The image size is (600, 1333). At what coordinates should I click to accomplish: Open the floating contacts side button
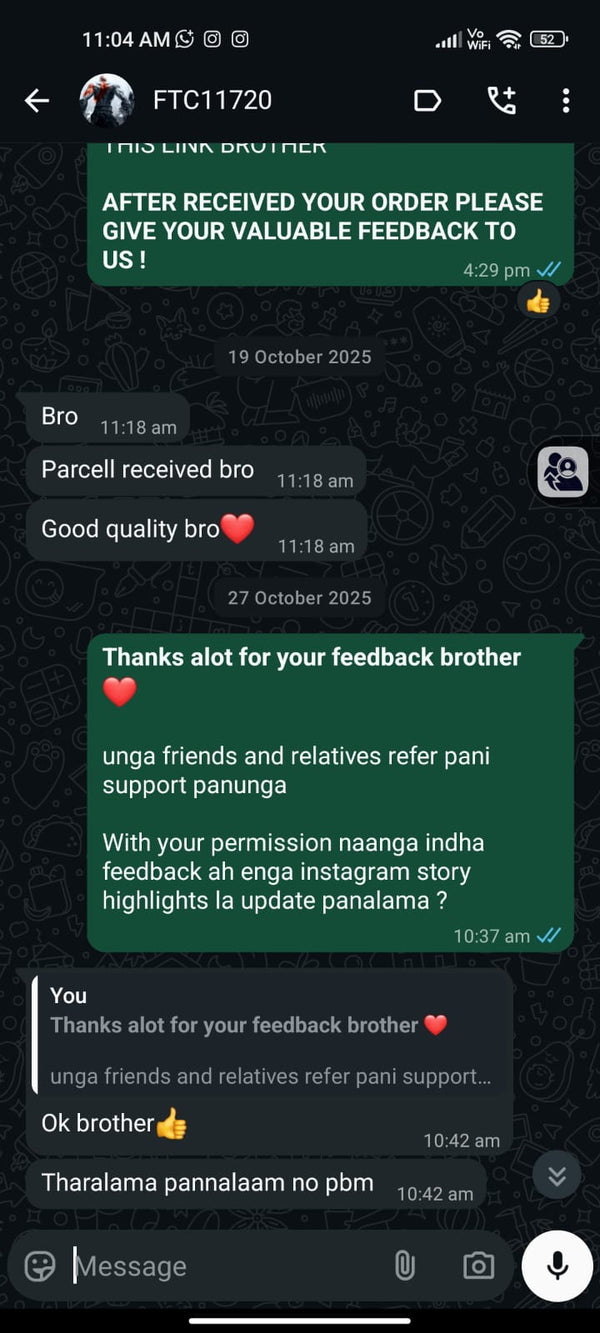click(562, 472)
